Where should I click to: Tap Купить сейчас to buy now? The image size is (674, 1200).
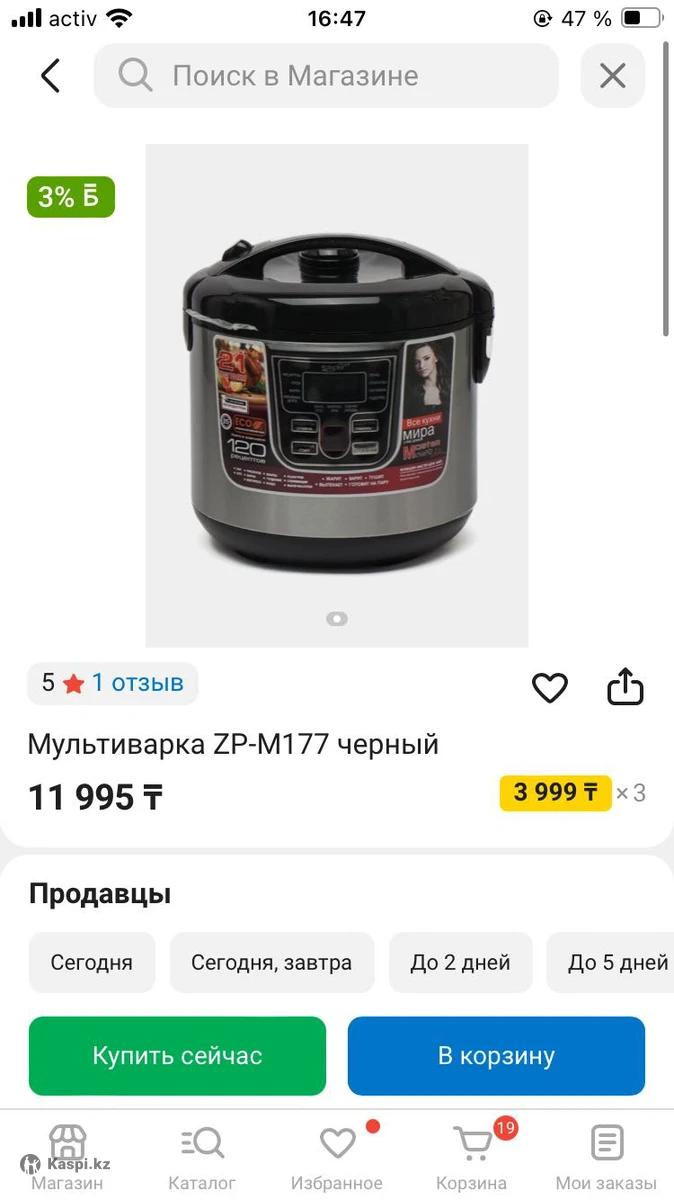[177, 1056]
